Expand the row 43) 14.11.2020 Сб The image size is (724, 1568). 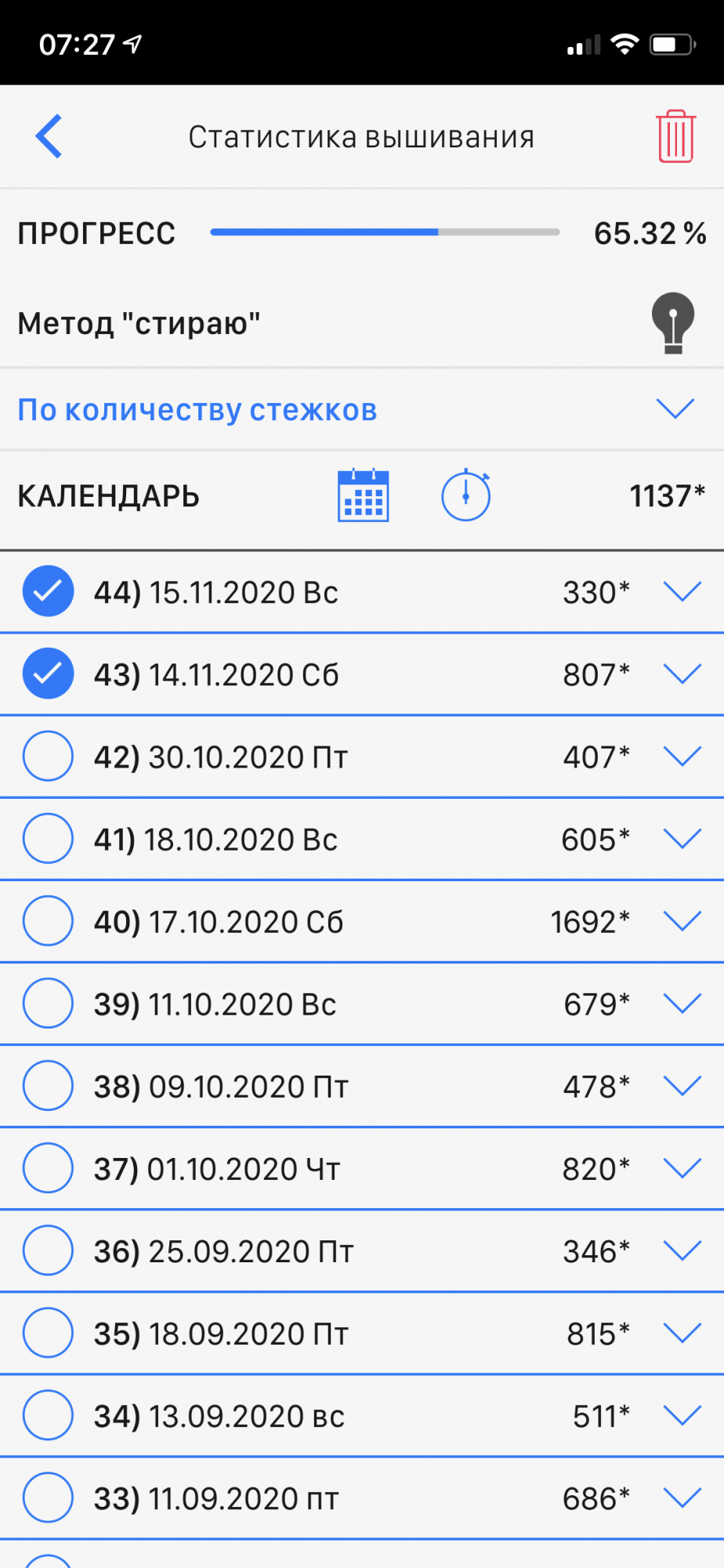(682, 673)
